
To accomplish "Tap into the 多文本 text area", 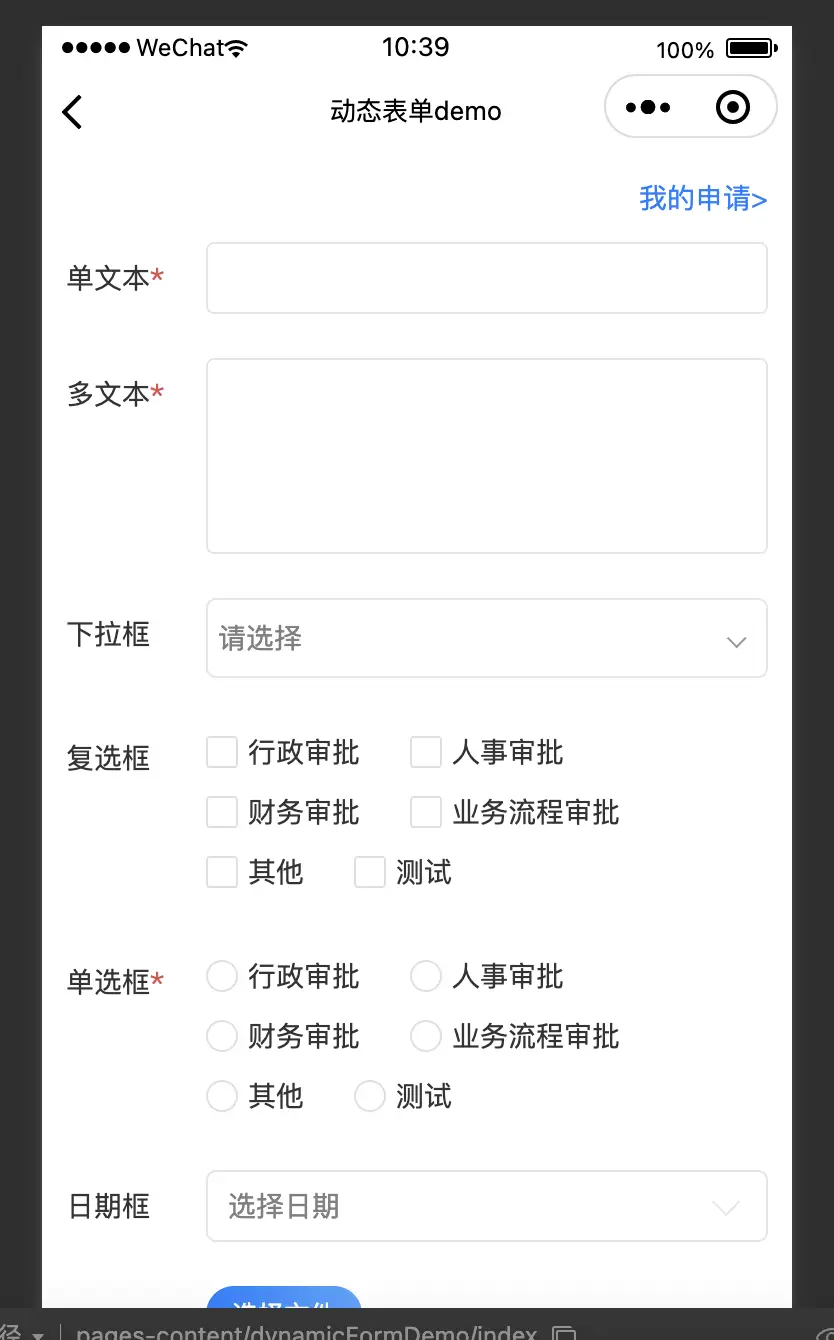I will point(487,456).
